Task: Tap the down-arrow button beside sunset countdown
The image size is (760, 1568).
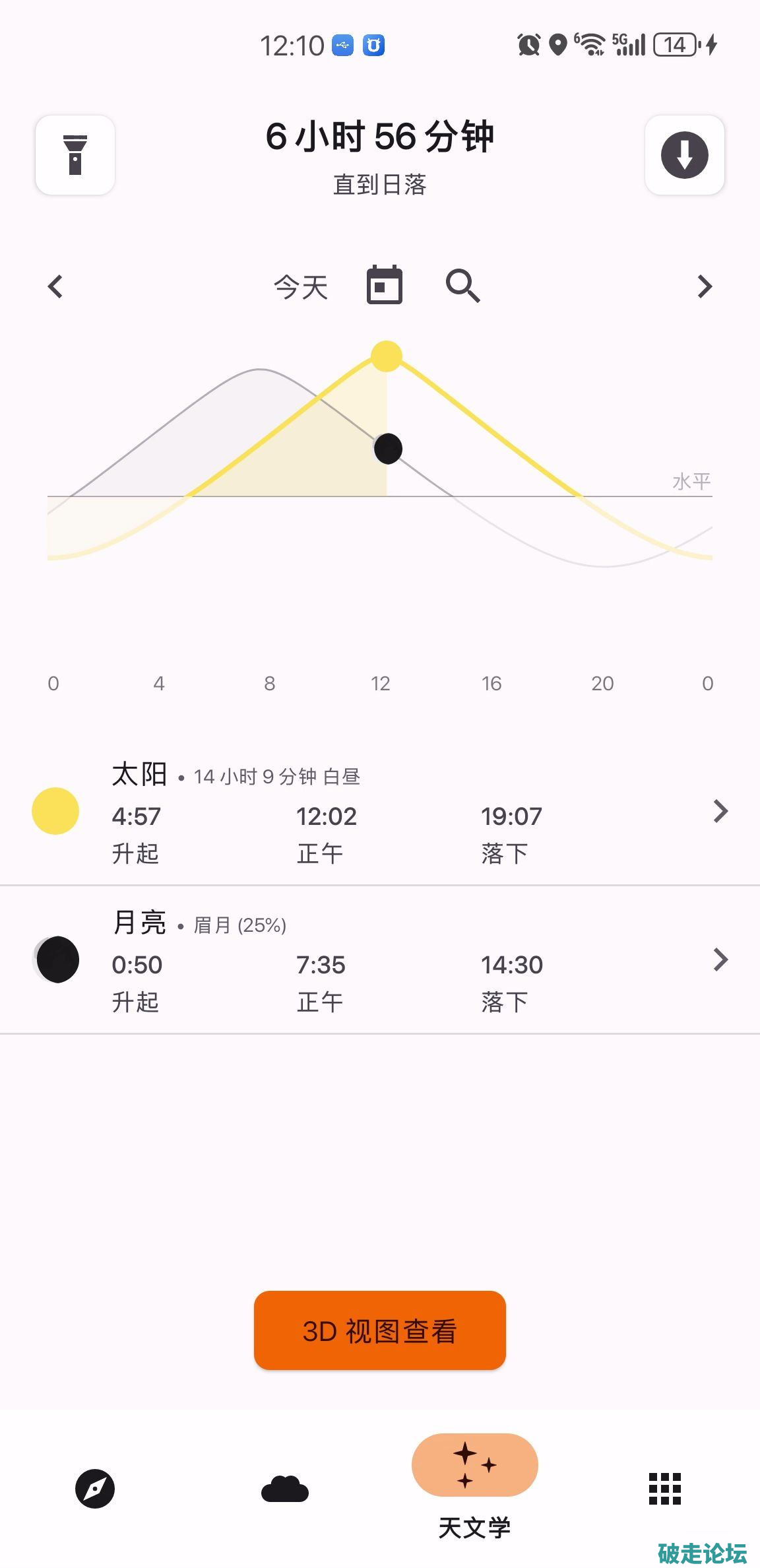Action: 684,155
